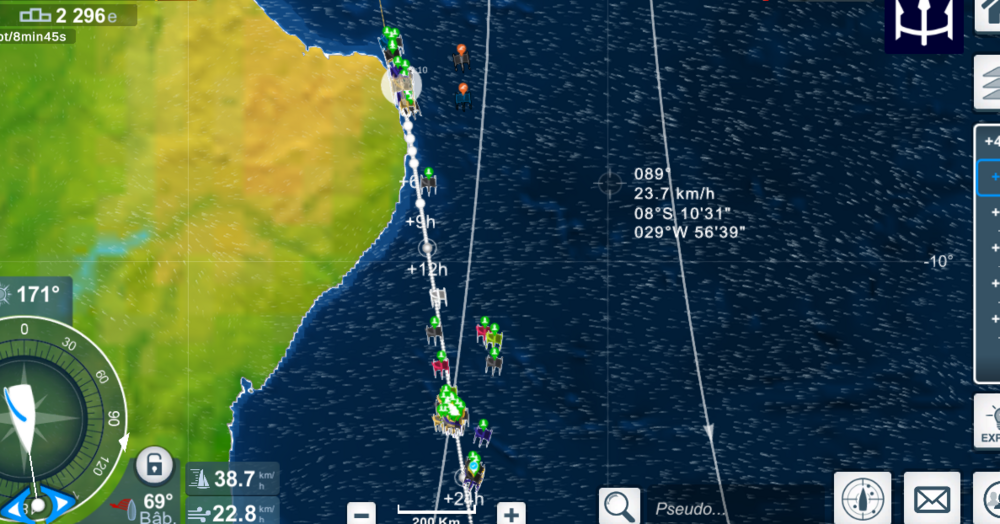Tap the heading lock button
This screenshot has width=1000, height=524.
tap(155, 465)
